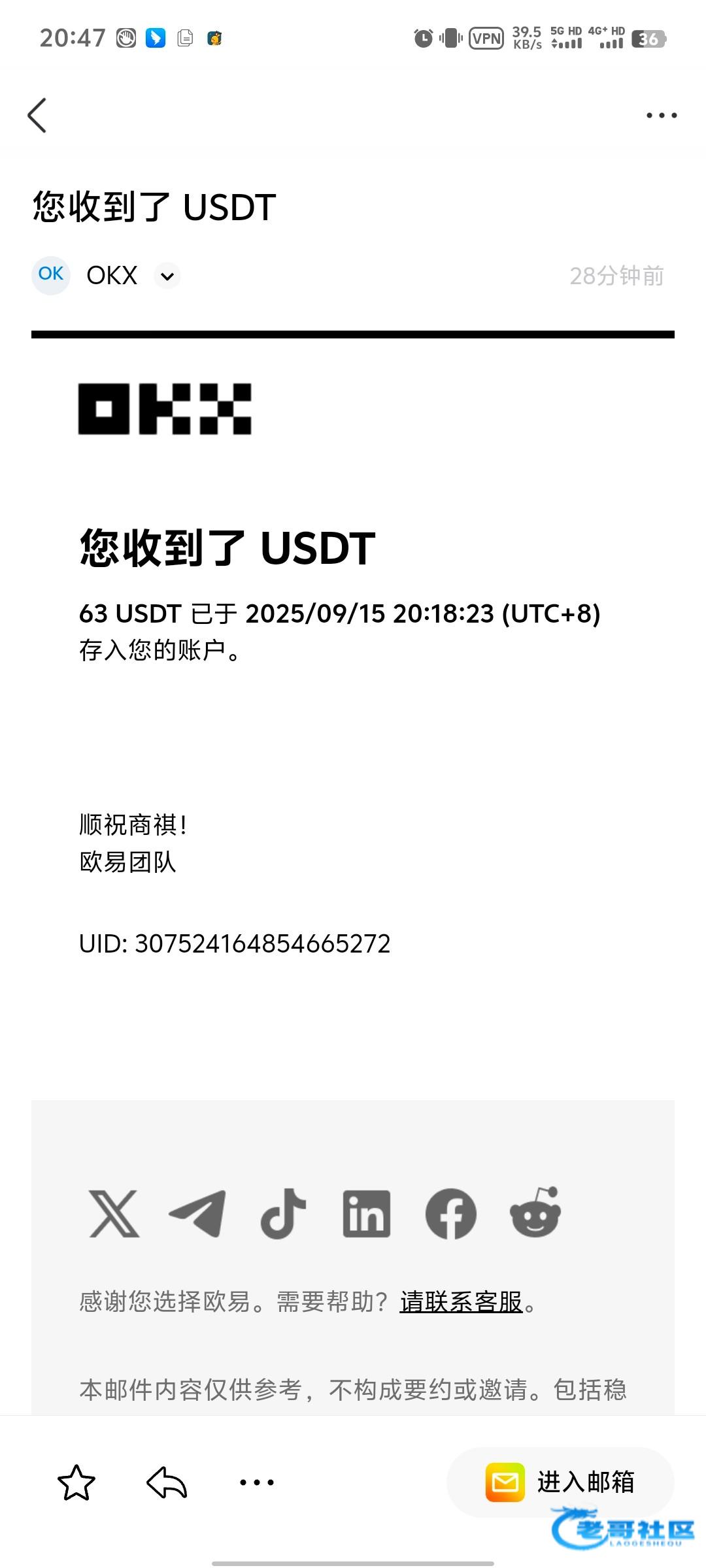706x1568 pixels.
Task: Open OKX's Facebook link
Action: coord(451,1213)
